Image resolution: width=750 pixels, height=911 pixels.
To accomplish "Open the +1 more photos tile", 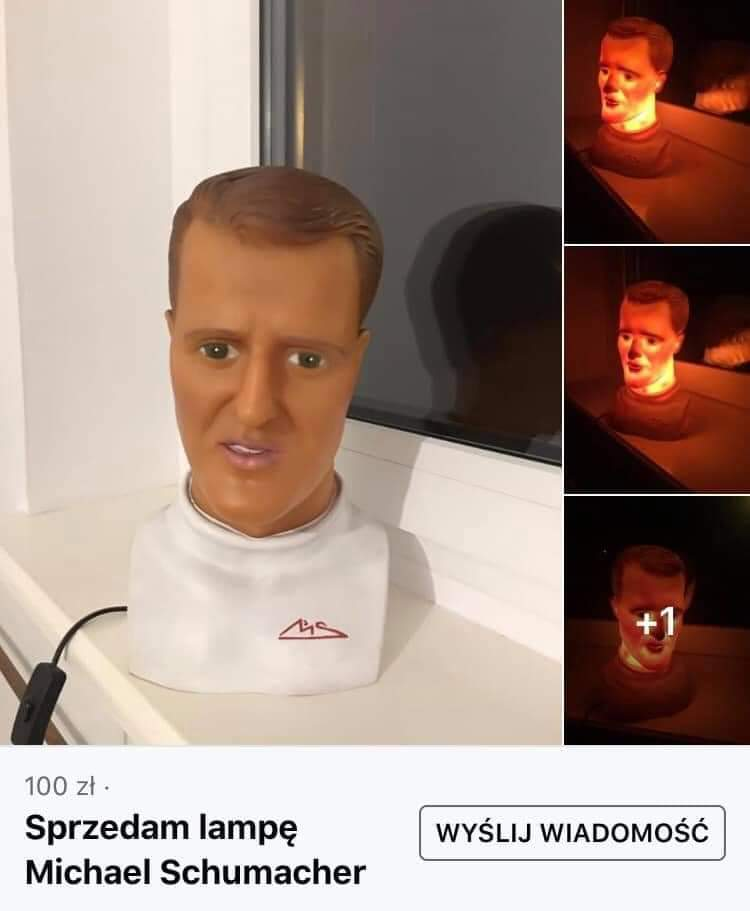I will click(x=657, y=621).
